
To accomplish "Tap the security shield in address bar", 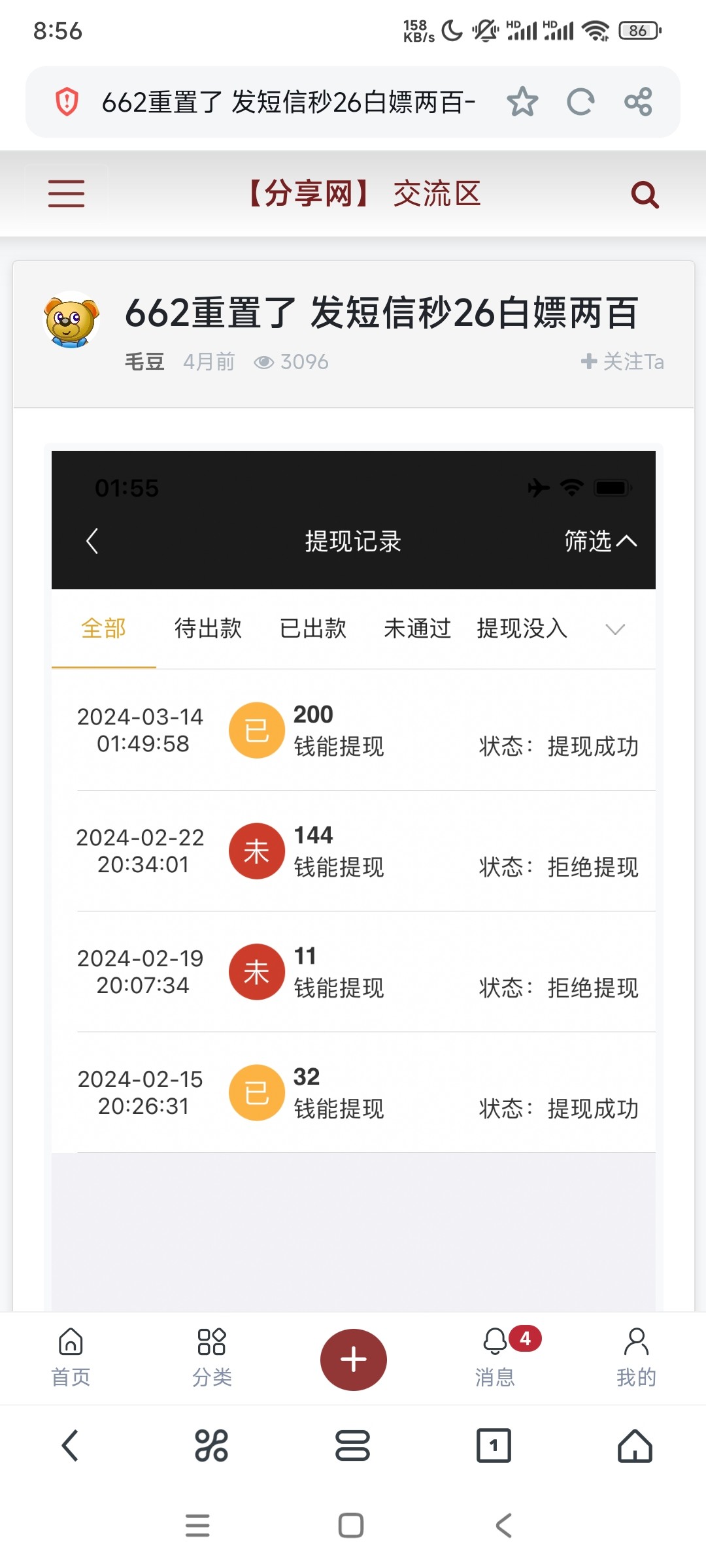I will pos(67,101).
